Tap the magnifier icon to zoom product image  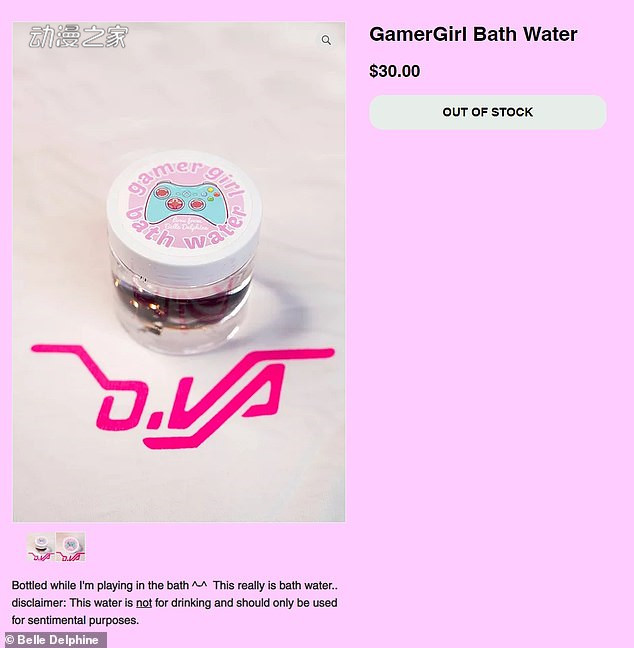point(326,41)
